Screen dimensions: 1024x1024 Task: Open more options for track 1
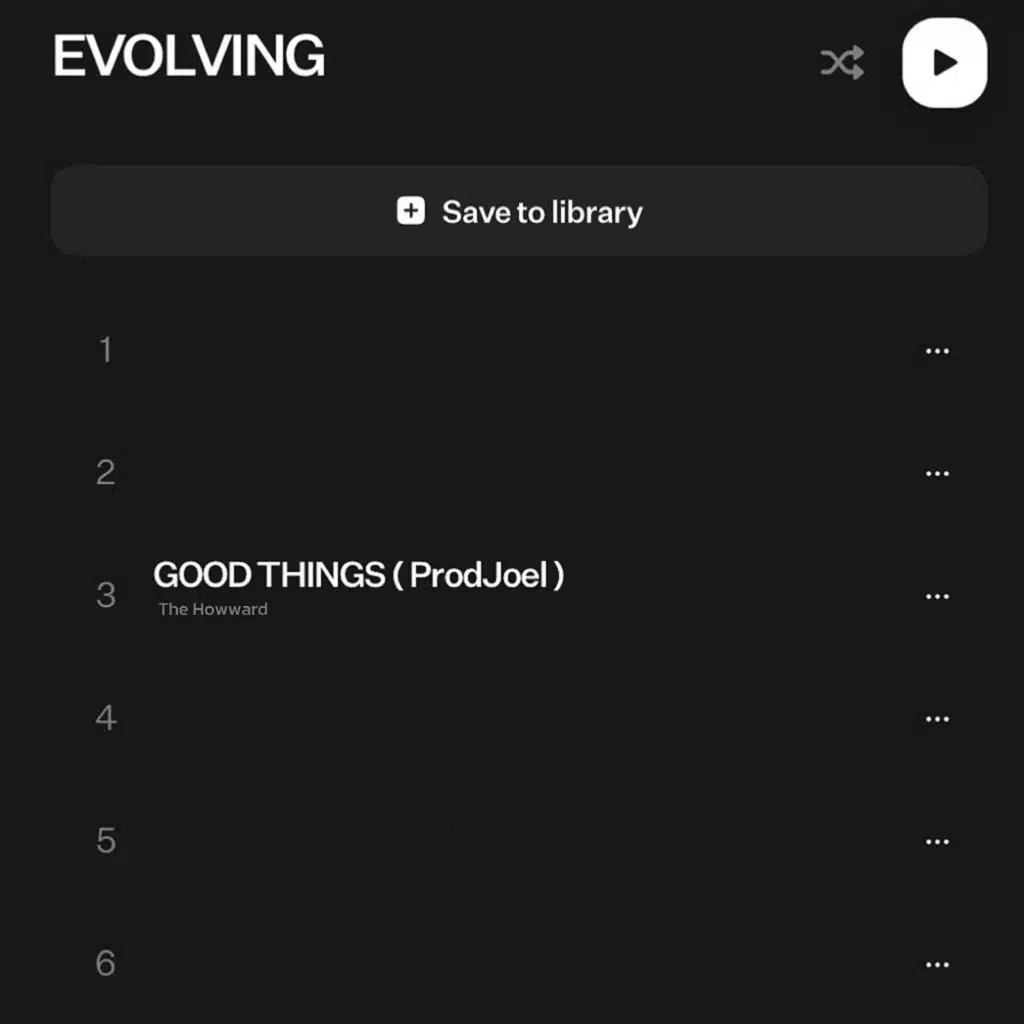pos(937,351)
